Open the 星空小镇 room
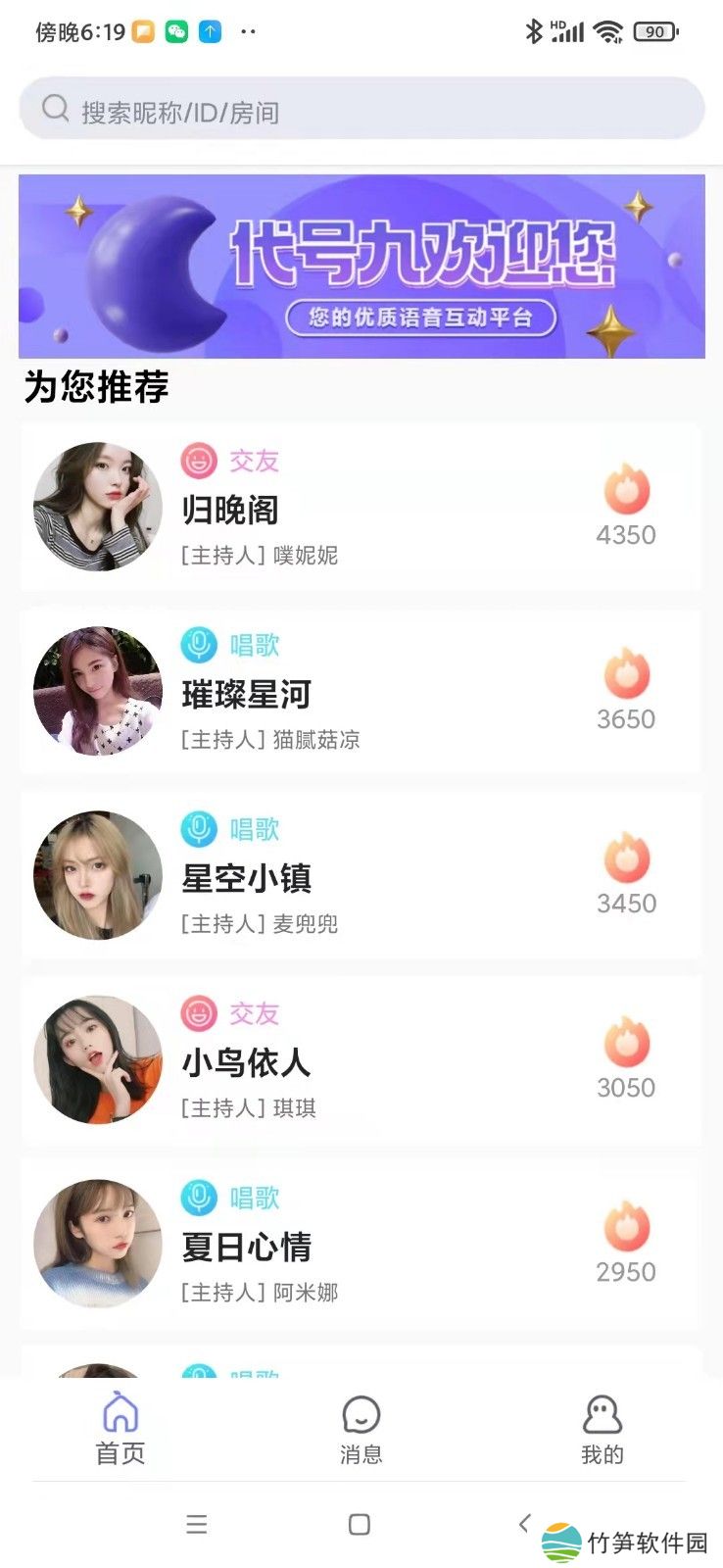723x1568 pixels. click(x=361, y=876)
